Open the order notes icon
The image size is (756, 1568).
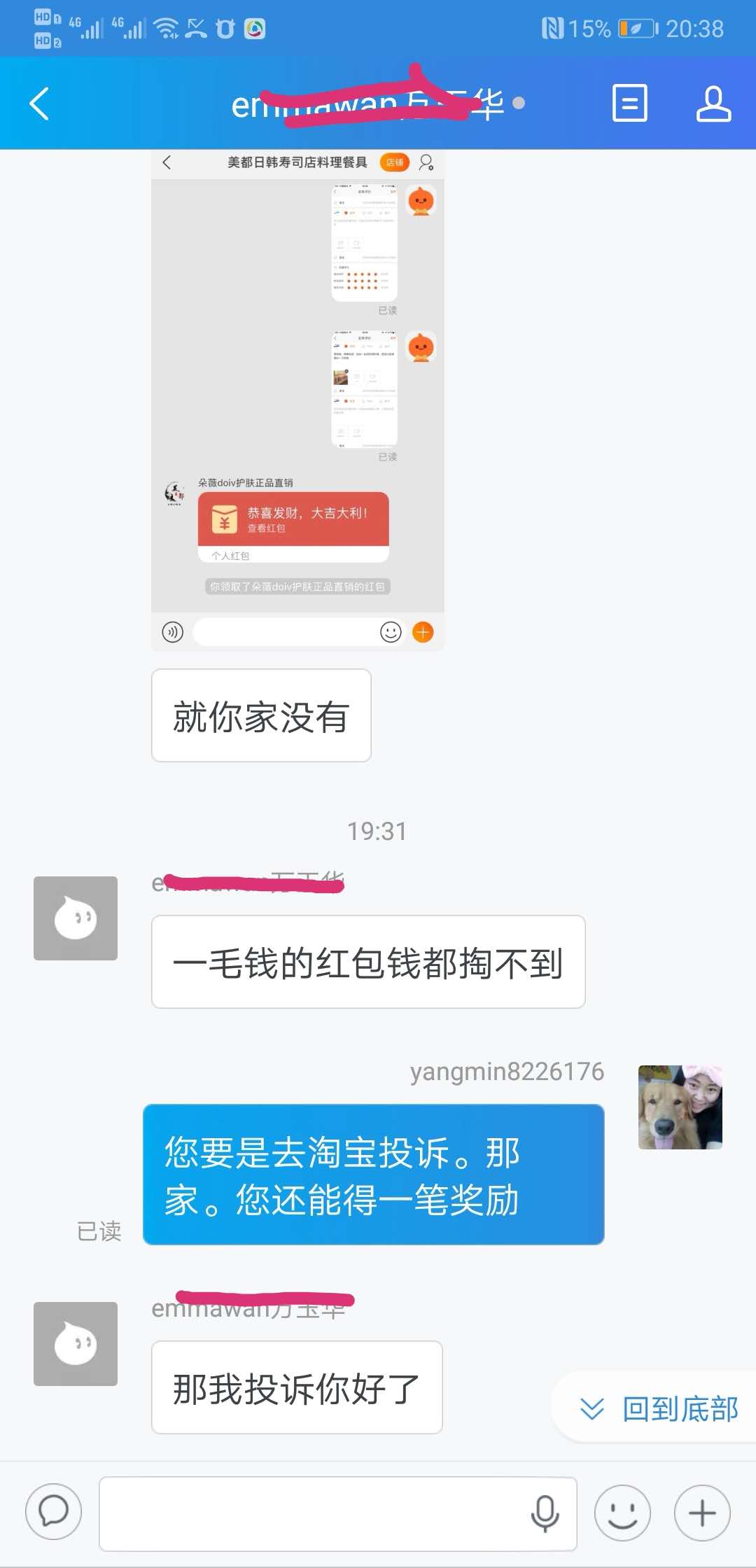(629, 104)
